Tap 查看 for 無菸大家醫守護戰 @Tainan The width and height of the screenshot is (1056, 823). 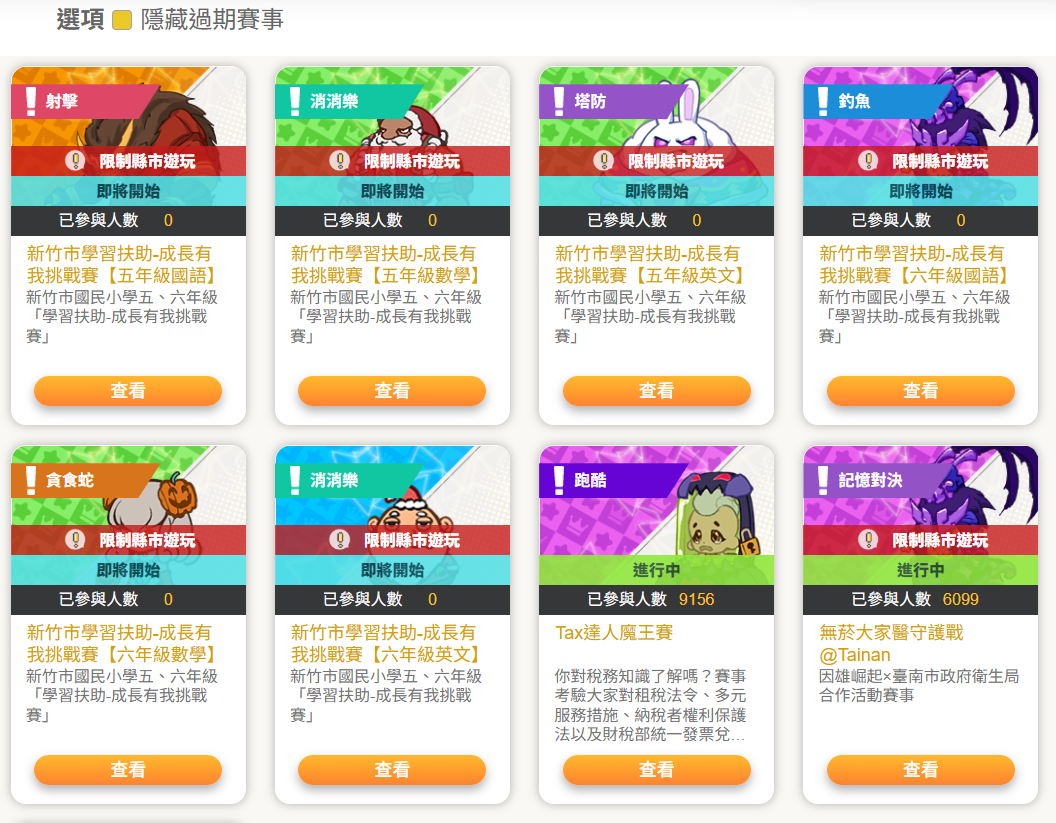[920, 770]
